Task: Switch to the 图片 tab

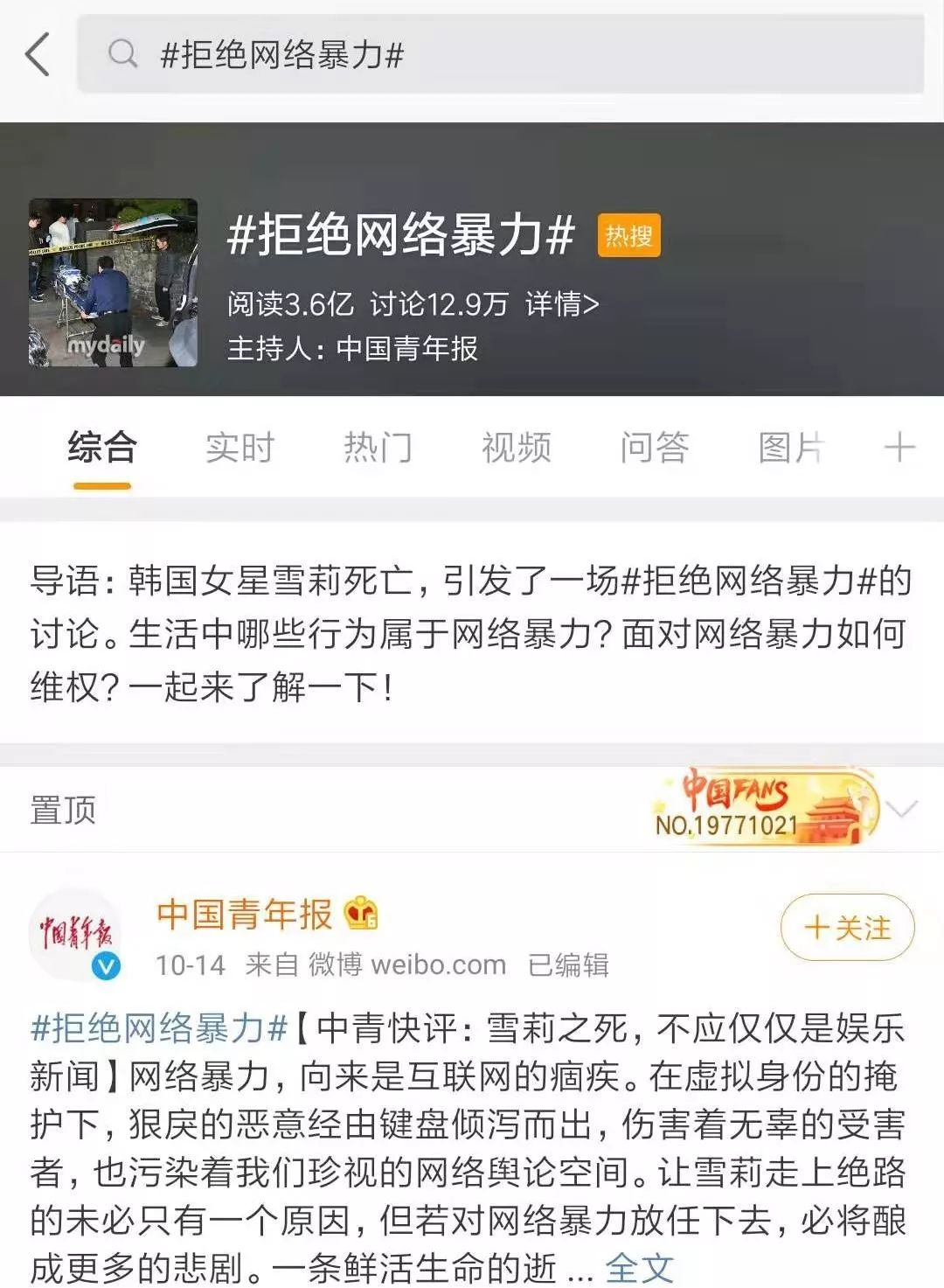Action: [x=791, y=448]
